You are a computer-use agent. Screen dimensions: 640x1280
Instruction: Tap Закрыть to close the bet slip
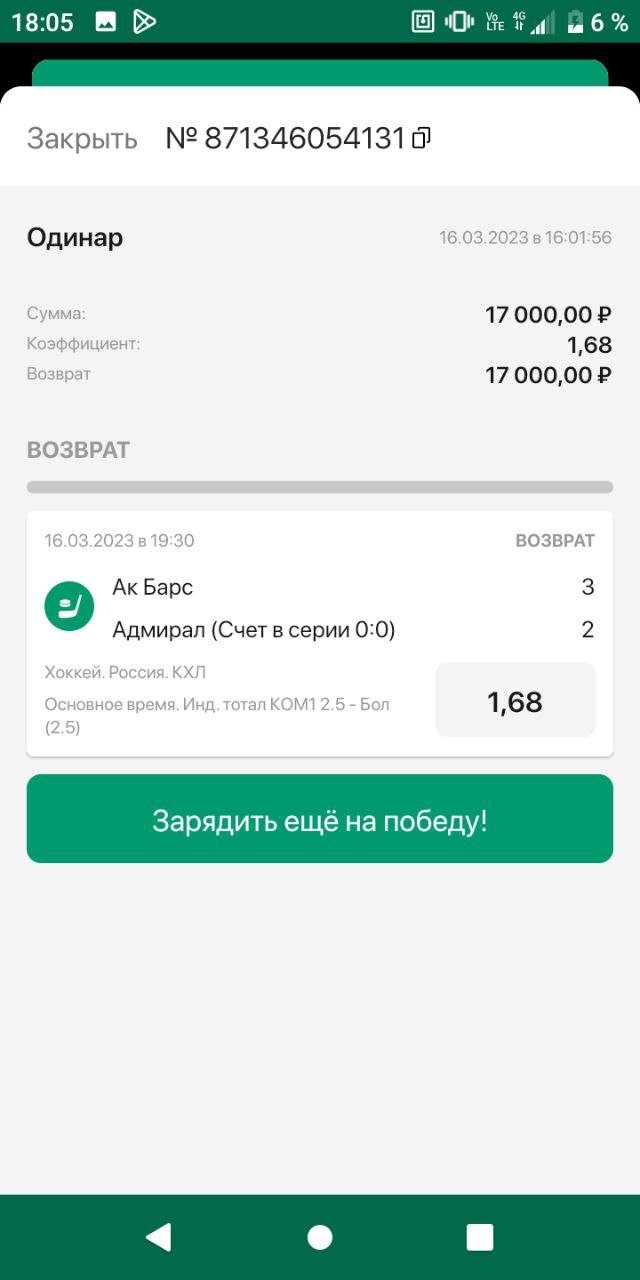(82, 138)
